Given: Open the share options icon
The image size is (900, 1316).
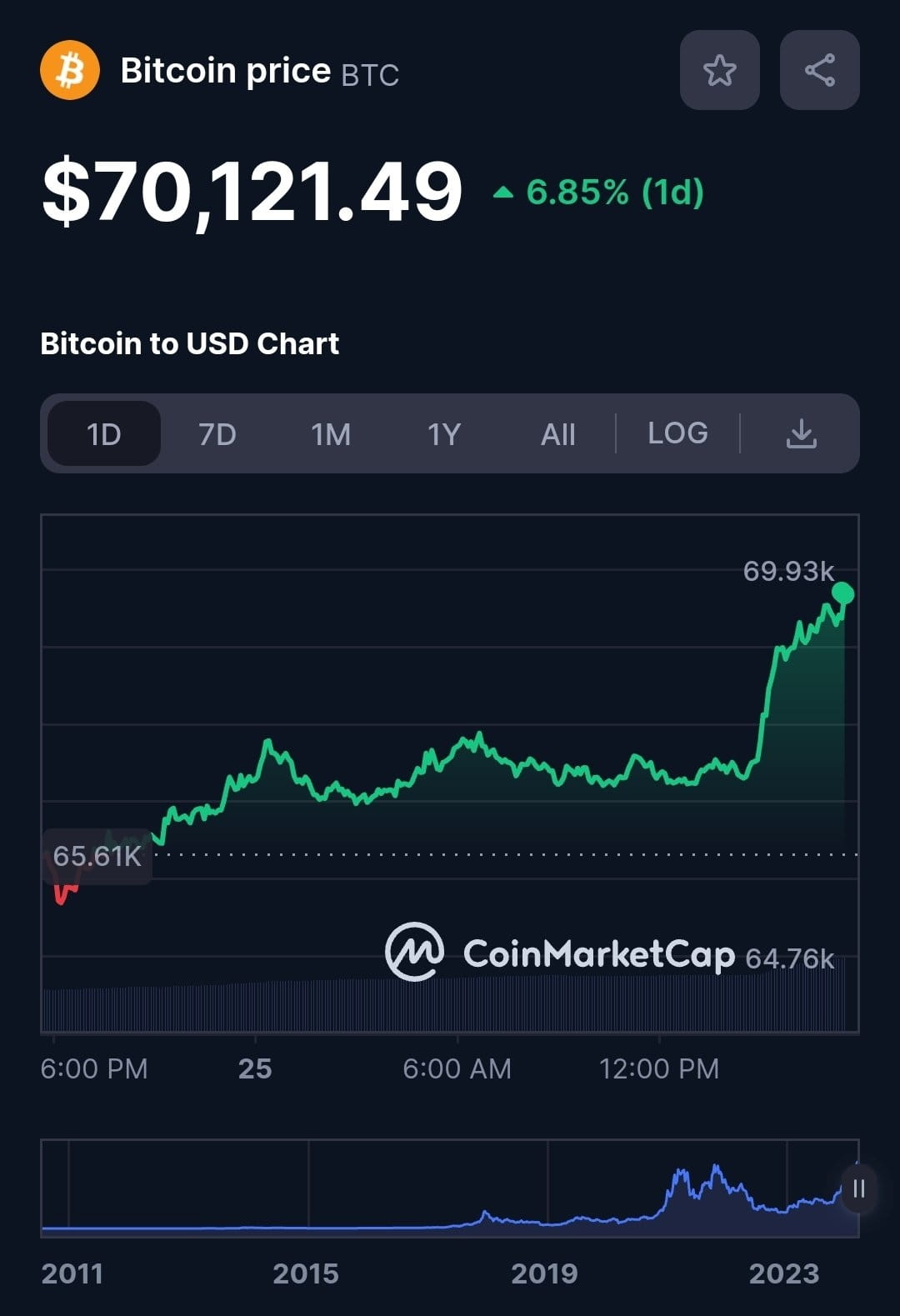Looking at the screenshot, I should pos(819,70).
